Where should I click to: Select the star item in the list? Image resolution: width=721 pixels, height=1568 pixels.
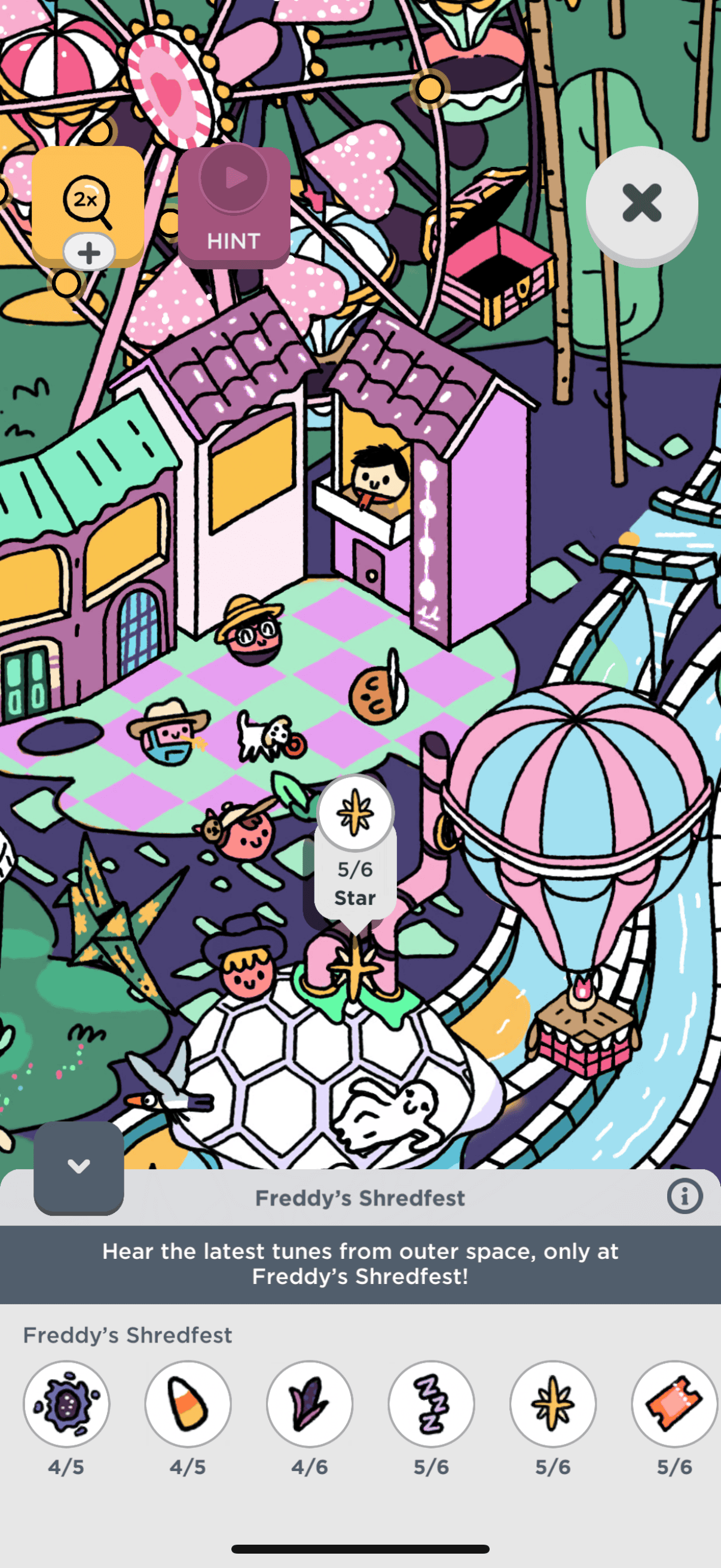click(x=552, y=1404)
